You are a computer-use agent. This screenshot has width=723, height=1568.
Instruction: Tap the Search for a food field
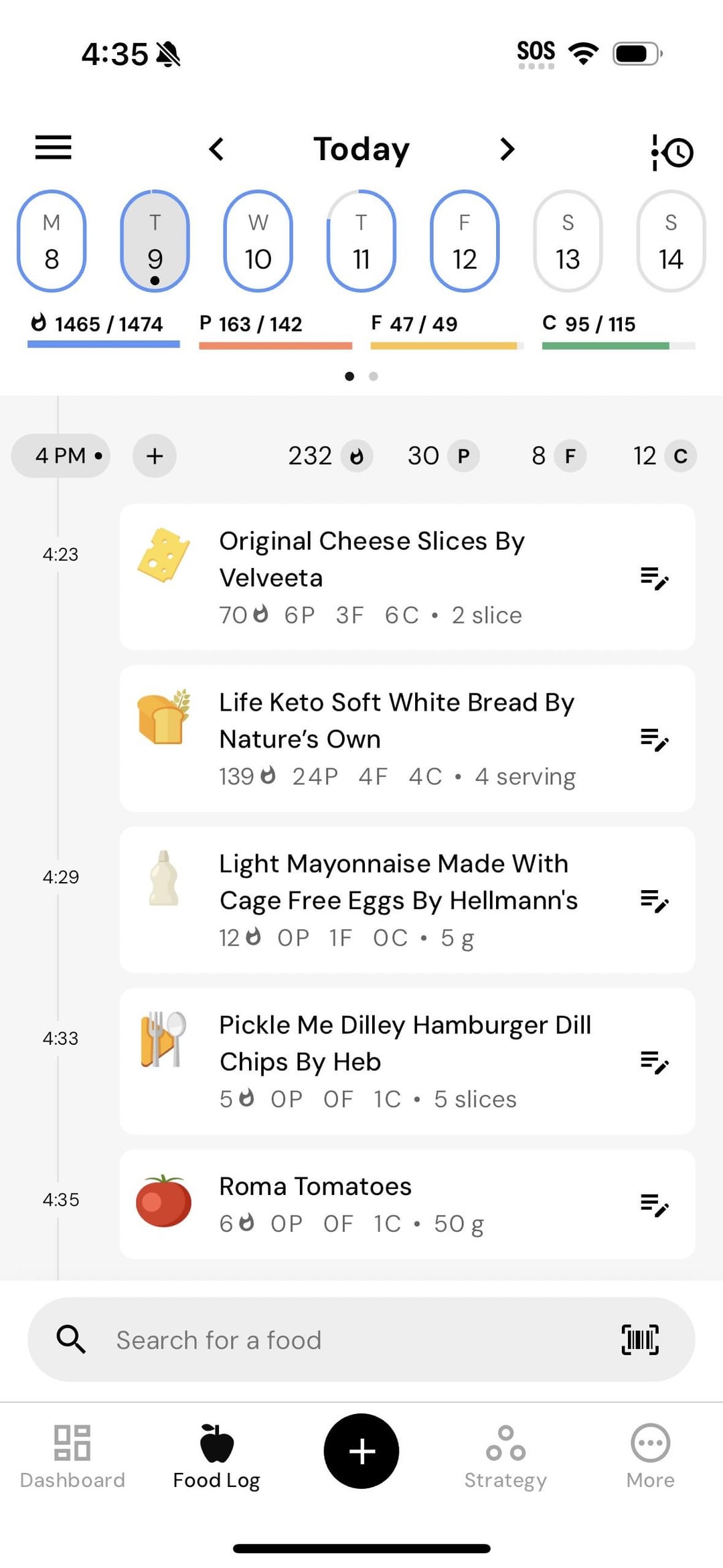[x=361, y=1340]
